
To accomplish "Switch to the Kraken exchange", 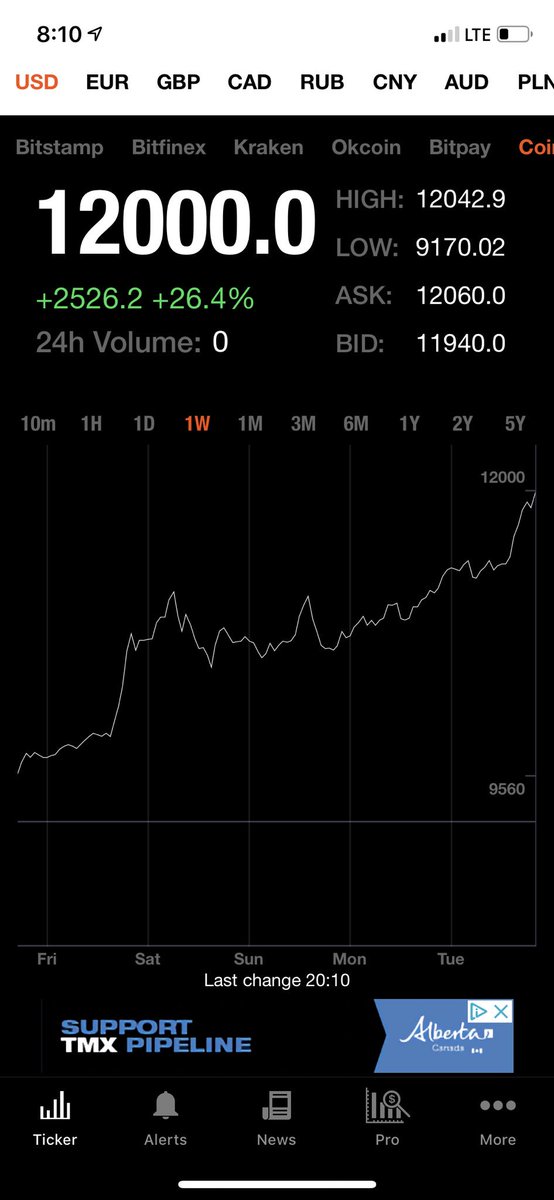I will [x=268, y=148].
